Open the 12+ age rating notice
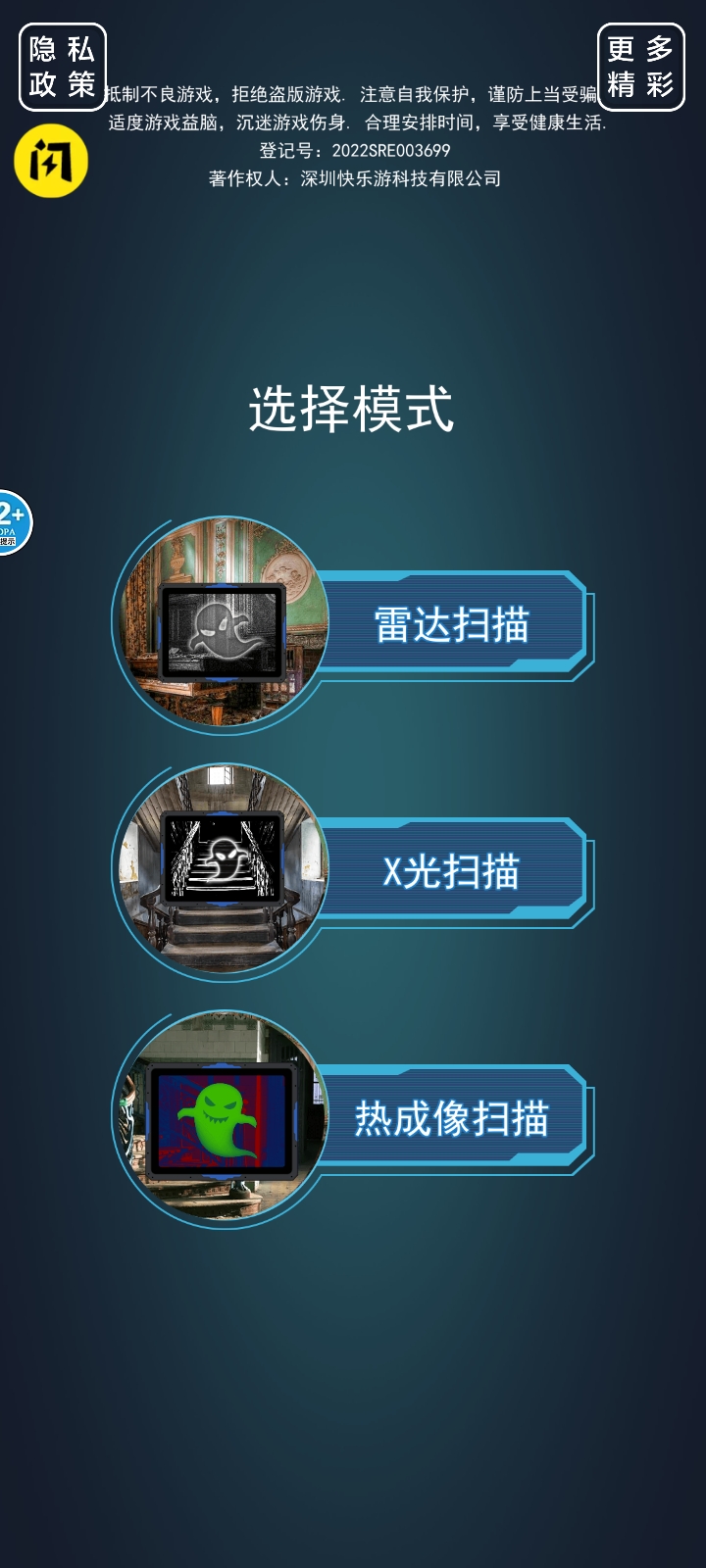Screen dimensions: 706x1568 [x=13, y=522]
